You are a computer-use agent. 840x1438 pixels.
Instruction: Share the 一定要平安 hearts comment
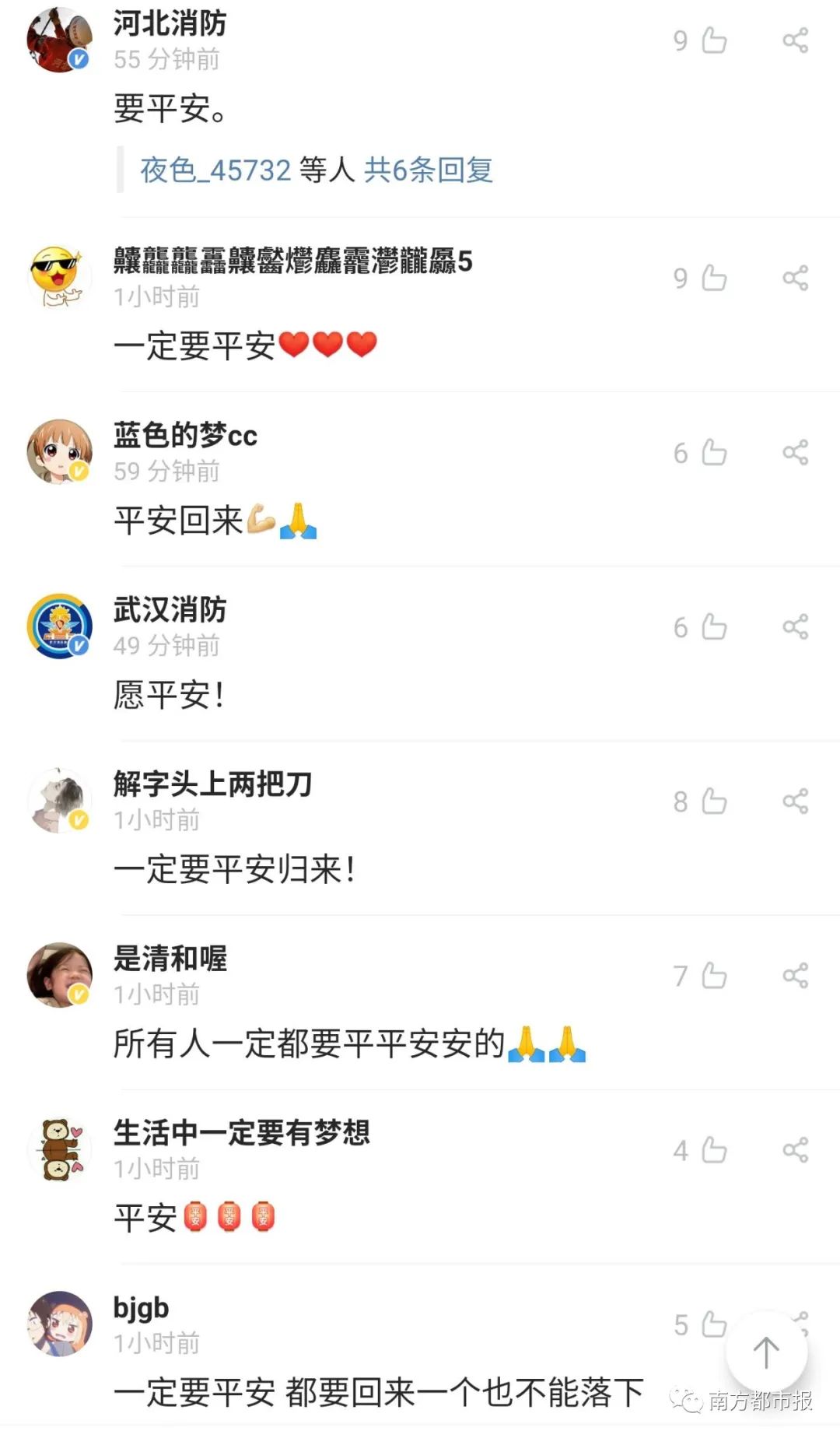click(795, 278)
